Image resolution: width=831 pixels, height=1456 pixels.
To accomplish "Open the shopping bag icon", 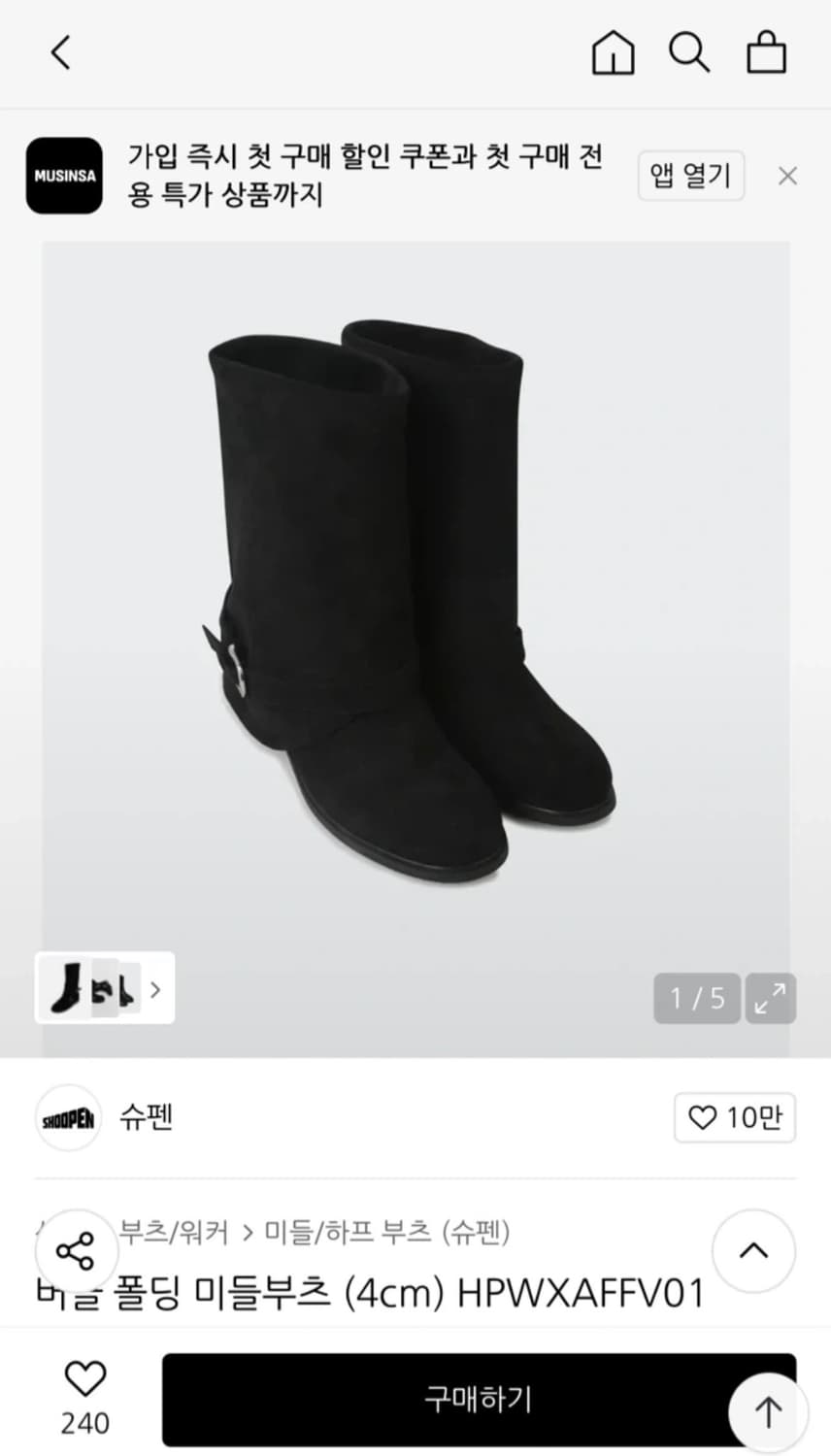I will coord(766,53).
